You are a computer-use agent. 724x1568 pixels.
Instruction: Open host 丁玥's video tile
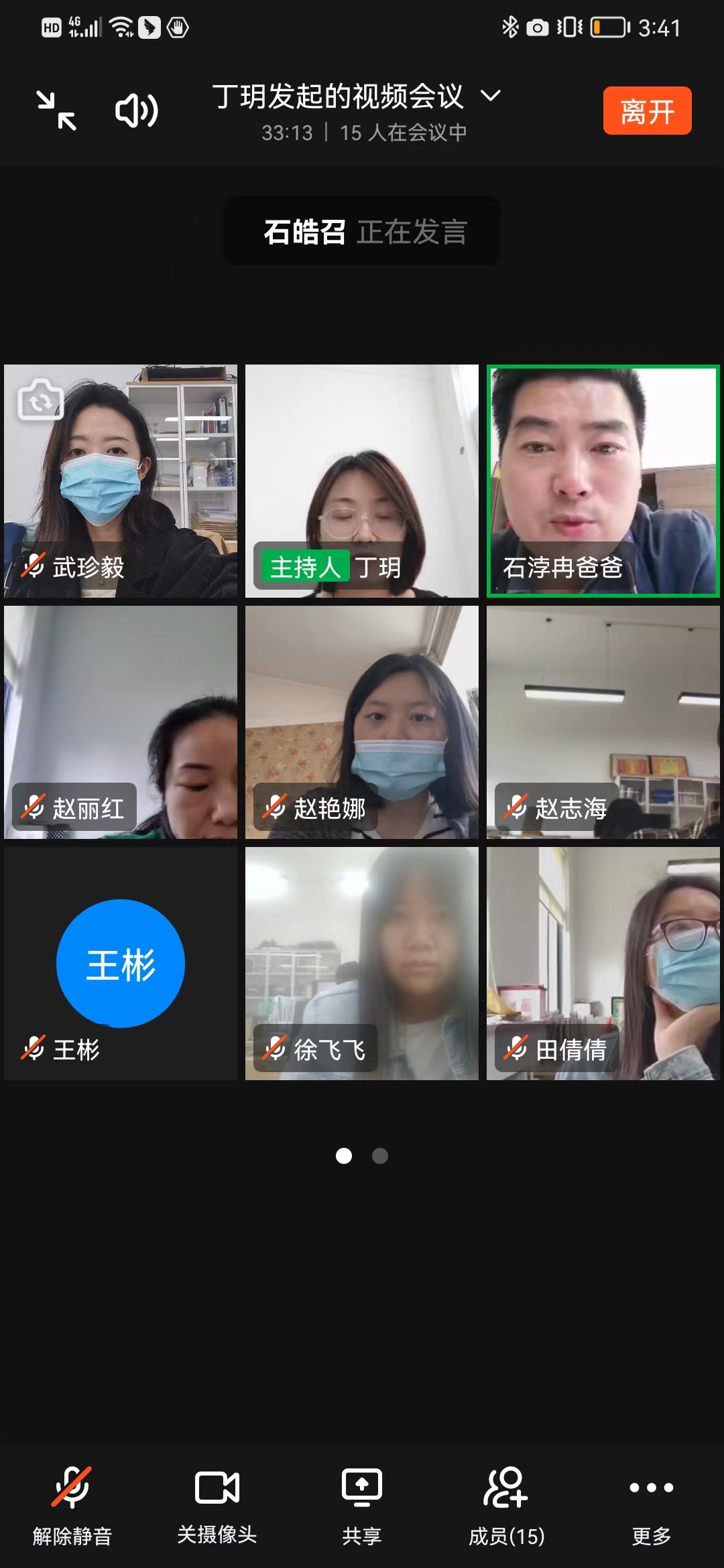362,480
